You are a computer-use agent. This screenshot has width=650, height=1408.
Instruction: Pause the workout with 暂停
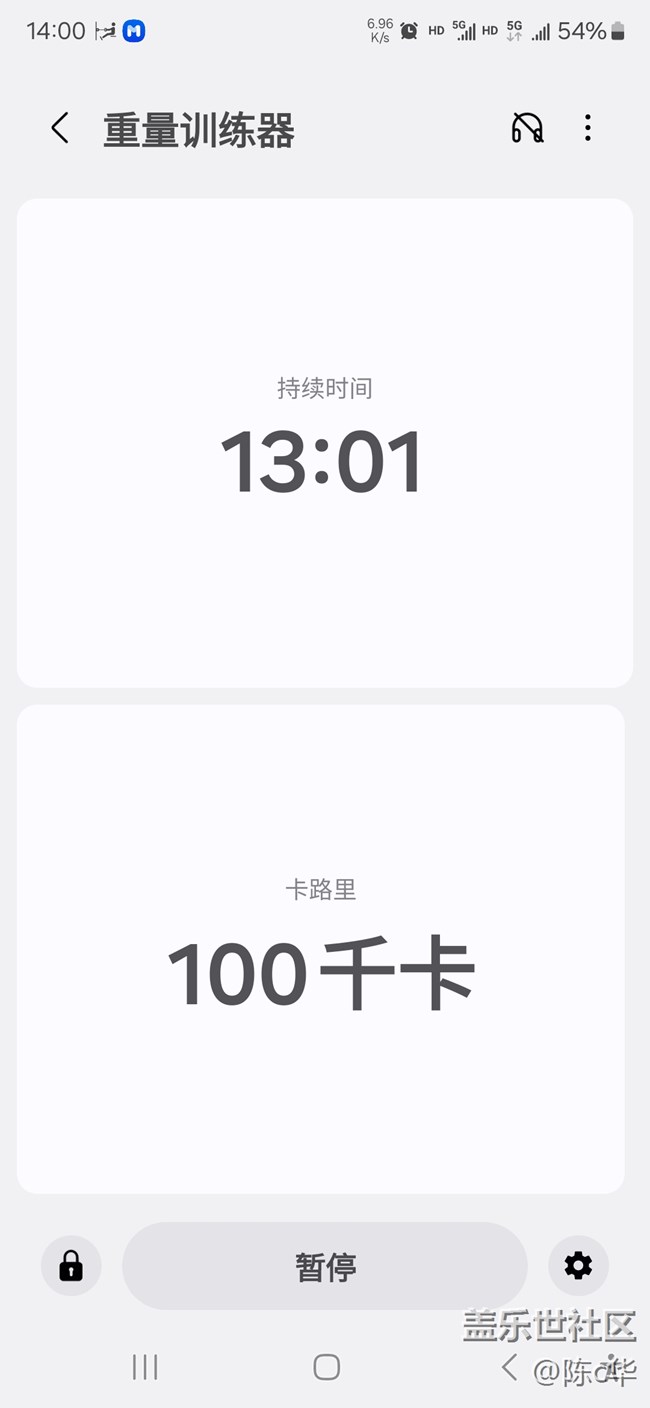tap(325, 1266)
